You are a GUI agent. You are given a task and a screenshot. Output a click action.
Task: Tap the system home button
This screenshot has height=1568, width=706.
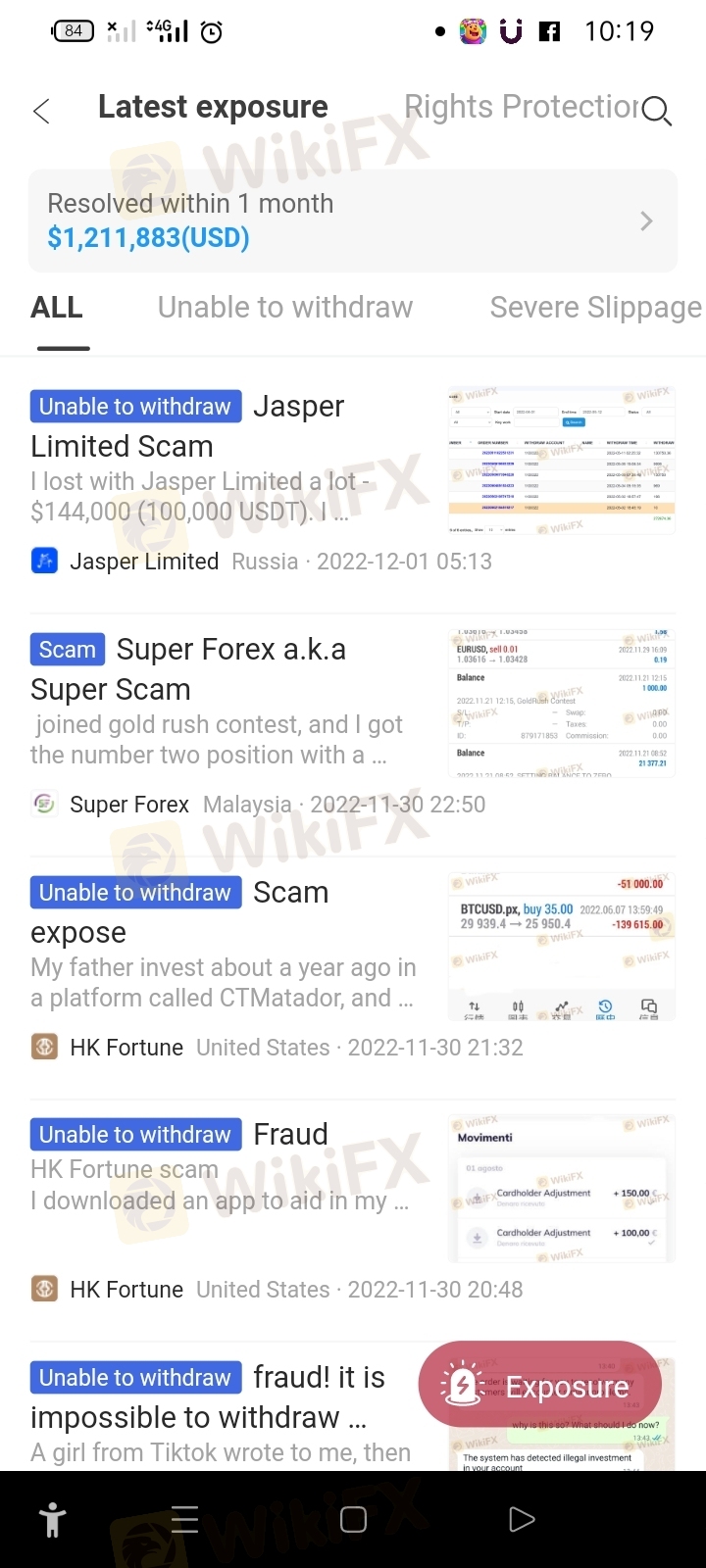[353, 1520]
